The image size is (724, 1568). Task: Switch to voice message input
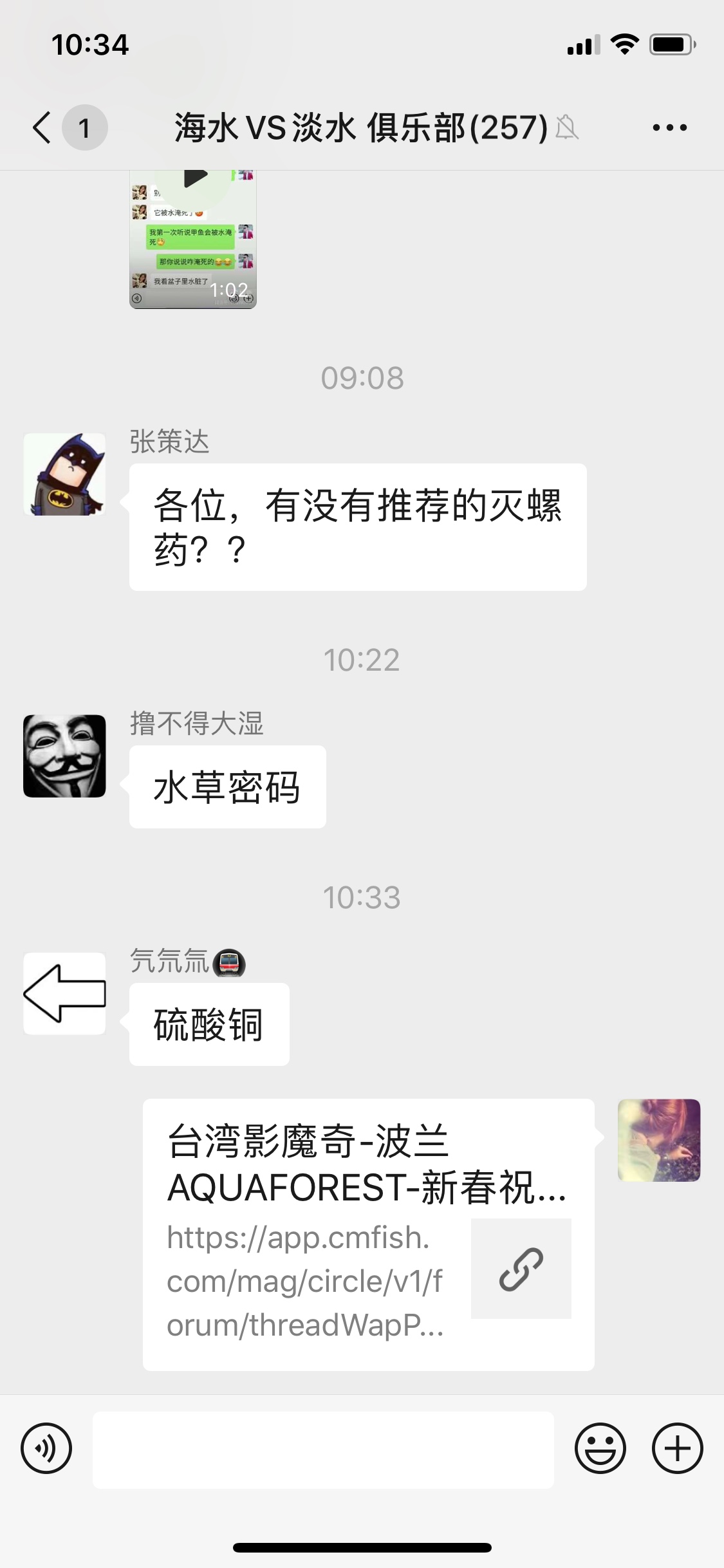(x=46, y=1449)
